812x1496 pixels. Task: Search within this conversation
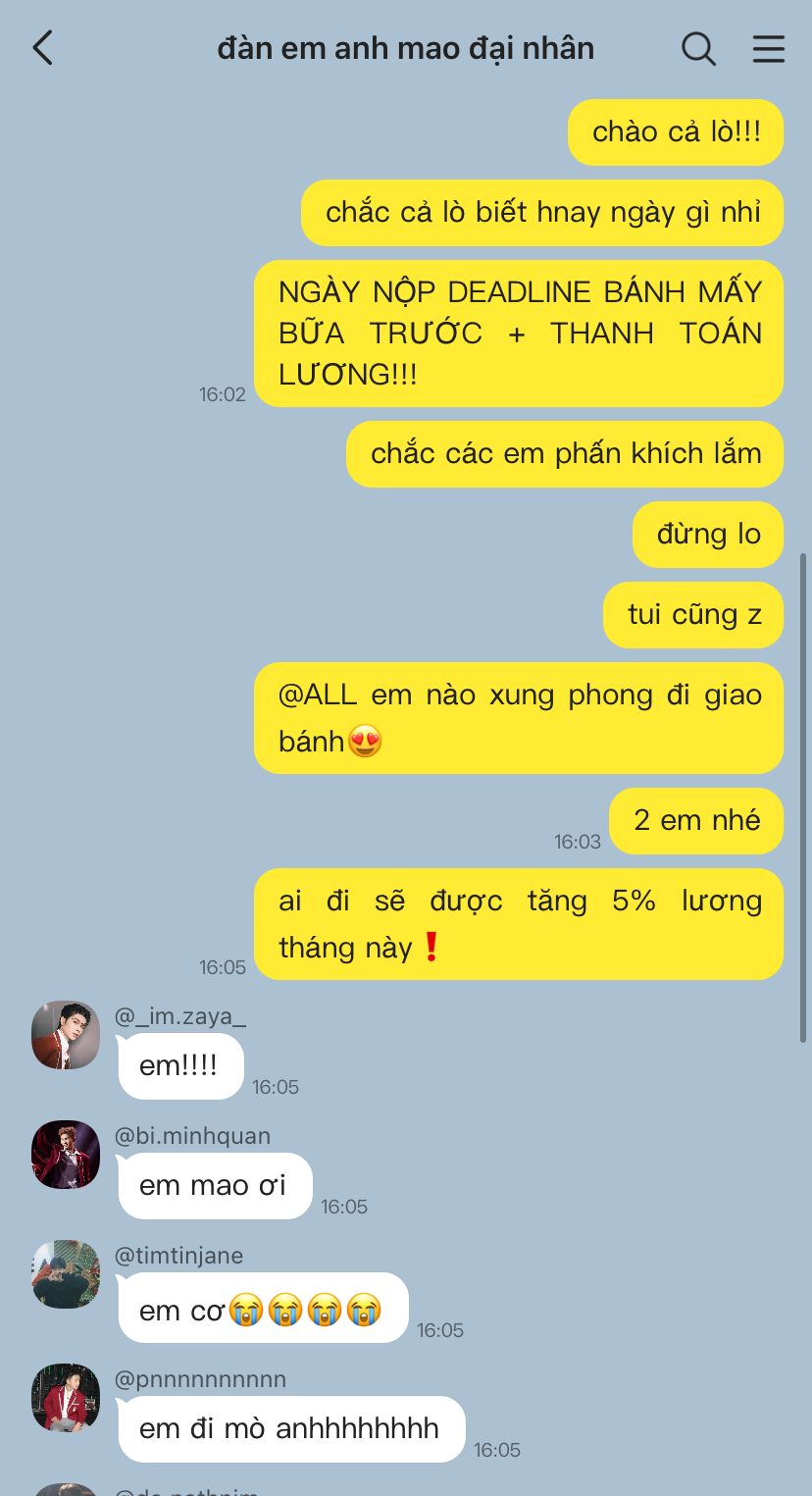698,48
